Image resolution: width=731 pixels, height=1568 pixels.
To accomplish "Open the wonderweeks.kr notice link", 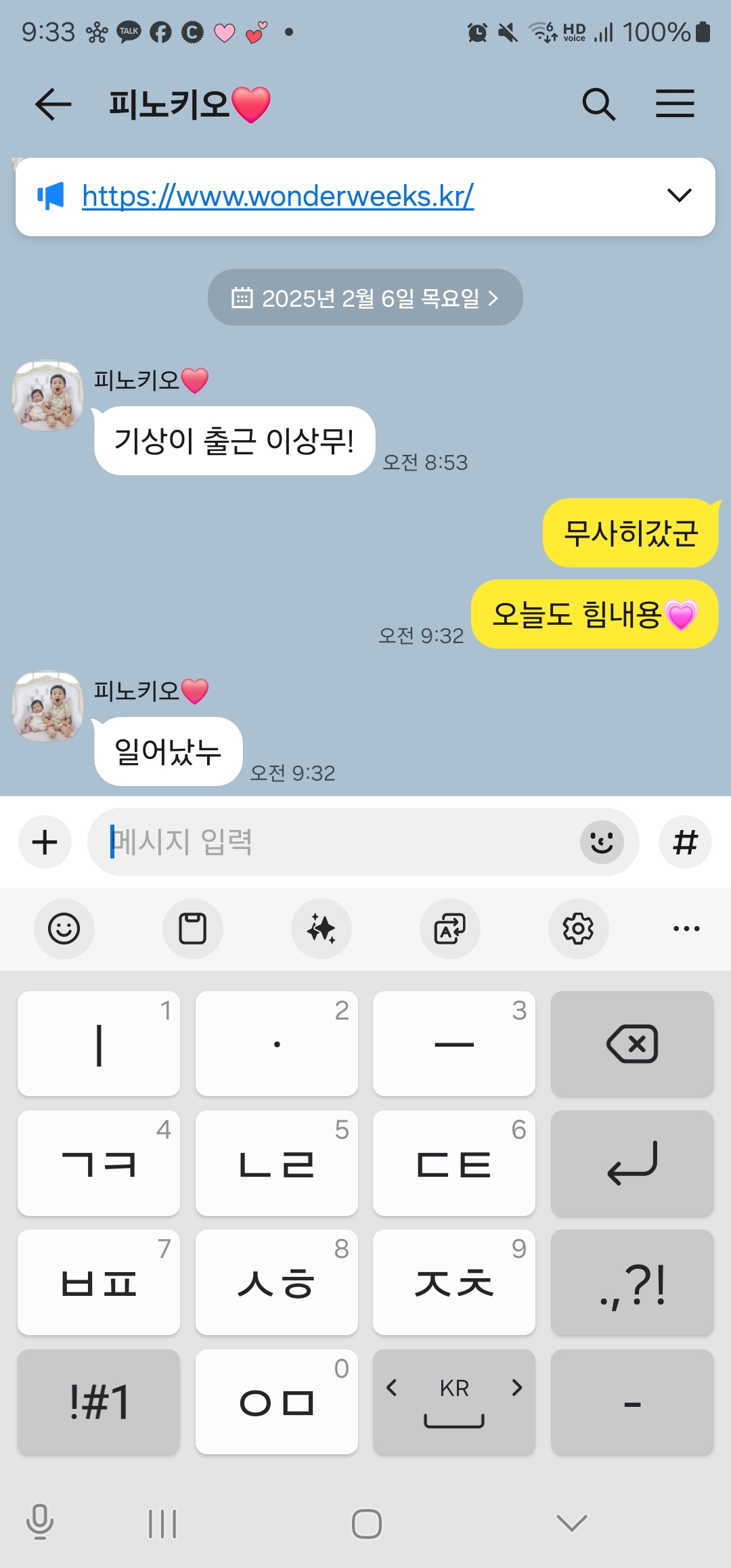I will [x=278, y=196].
